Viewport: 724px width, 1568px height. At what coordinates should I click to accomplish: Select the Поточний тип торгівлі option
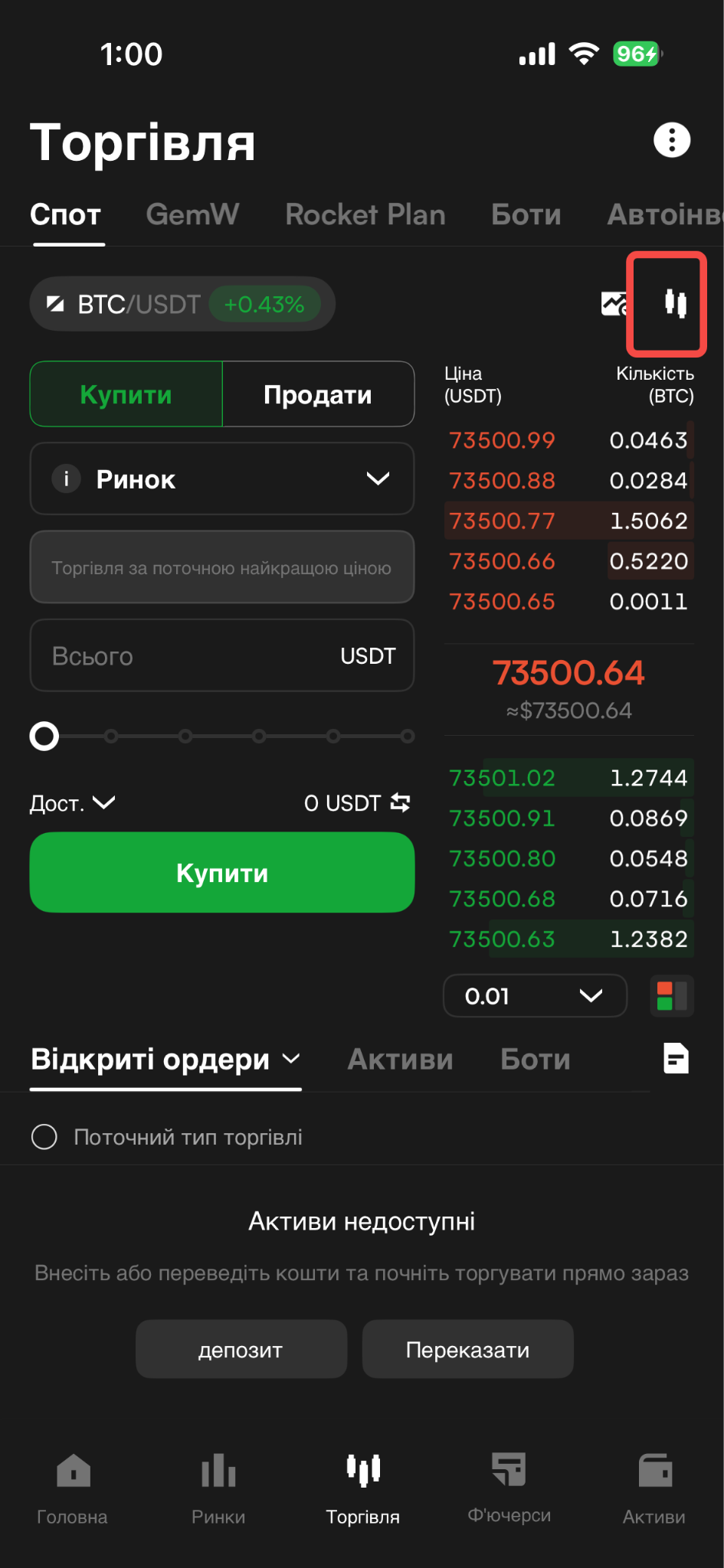pos(167,1137)
